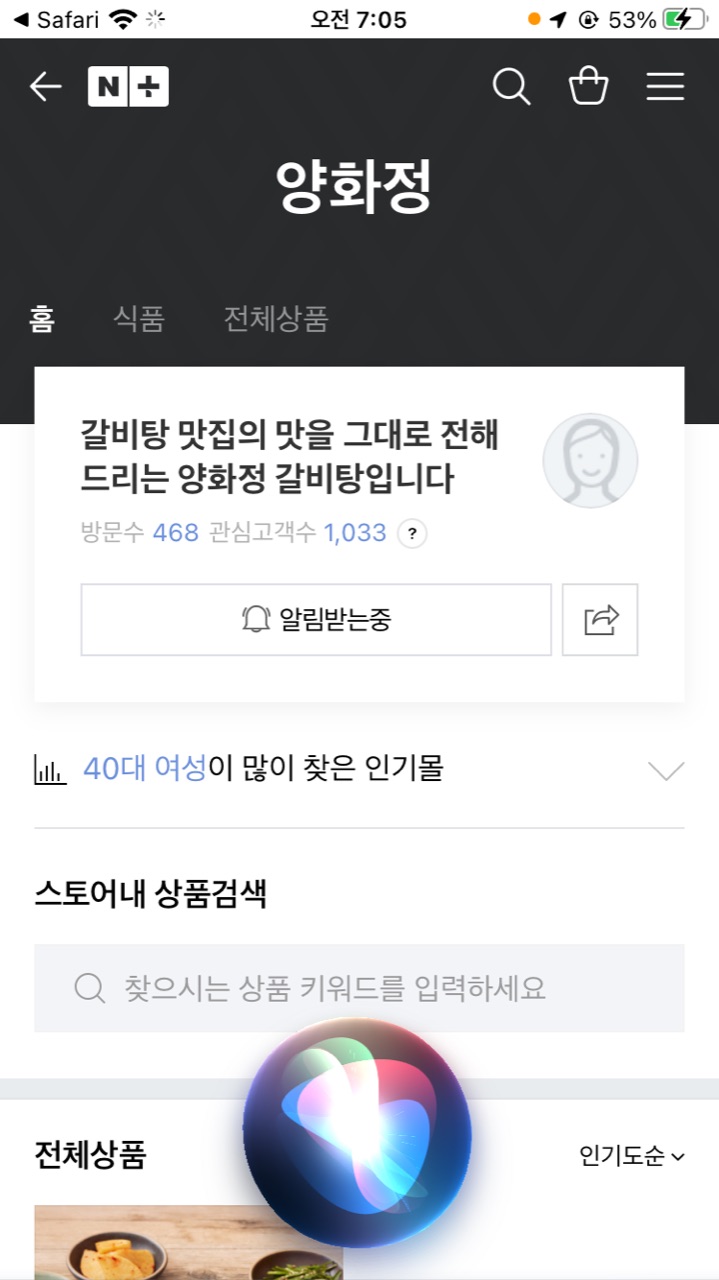719x1280 pixels.
Task: Switch to the 전체상품 tab
Action: (x=276, y=319)
